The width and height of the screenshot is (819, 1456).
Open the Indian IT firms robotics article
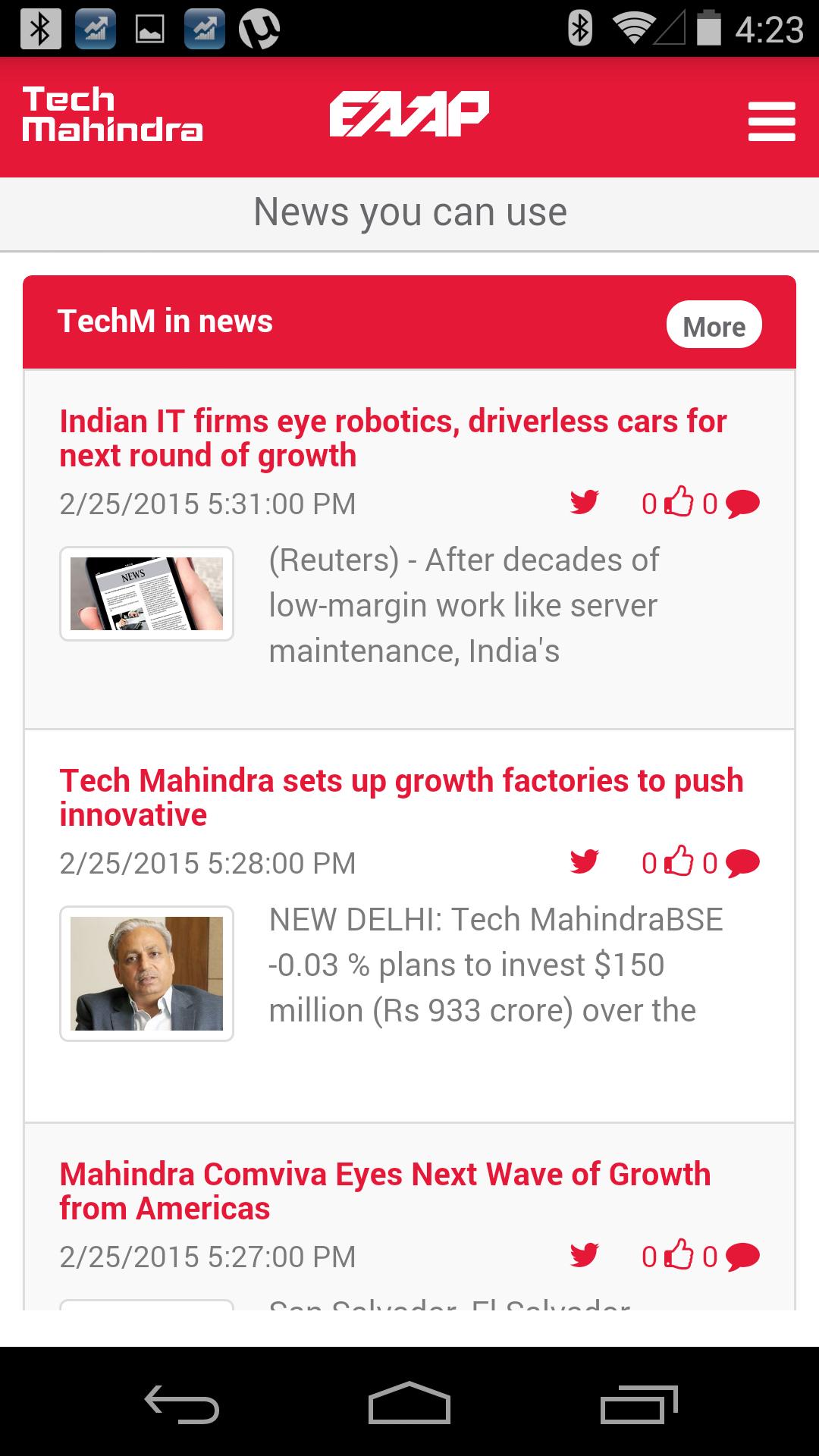click(393, 438)
